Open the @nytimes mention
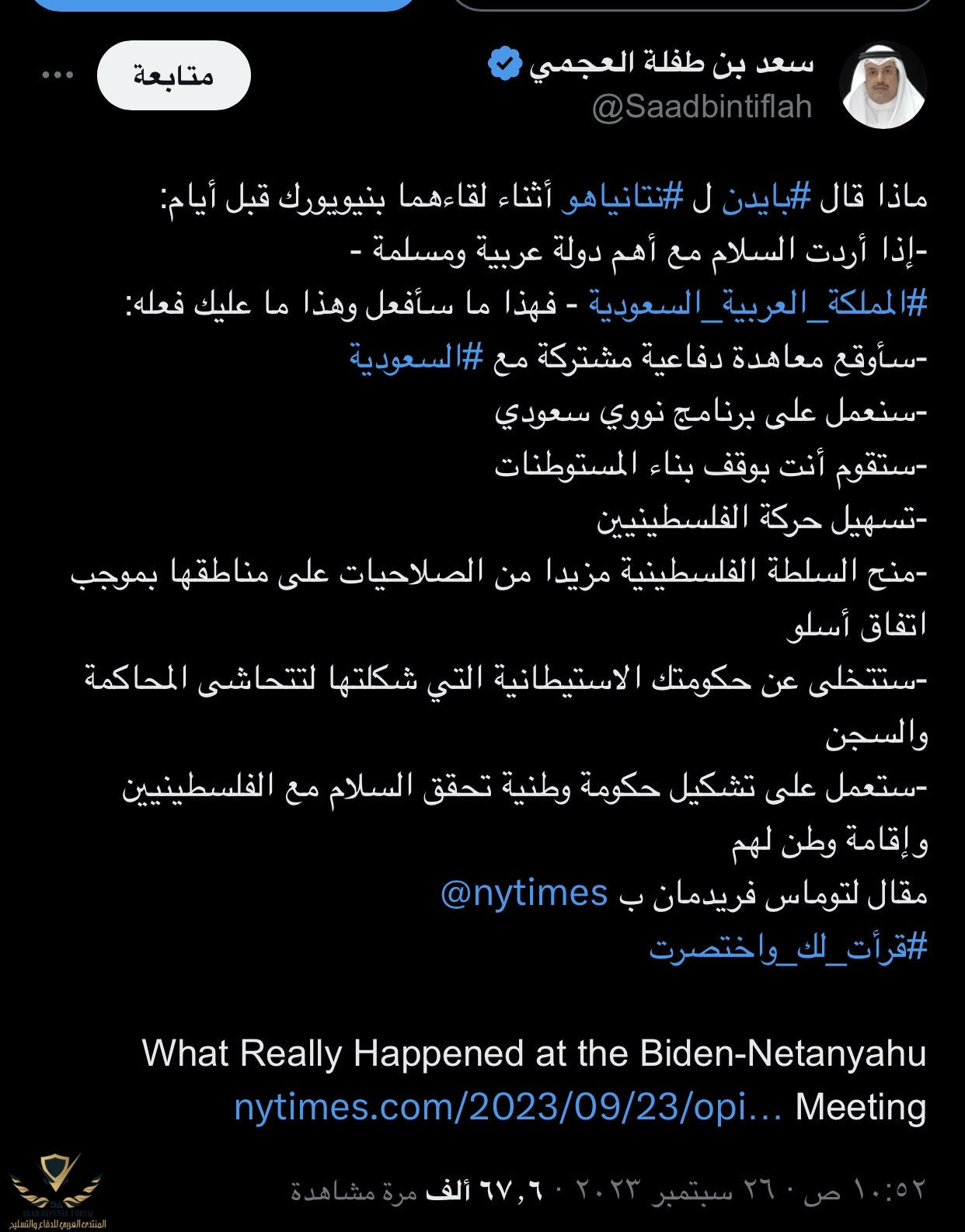This screenshot has height=1232, width=965. click(524, 893)
